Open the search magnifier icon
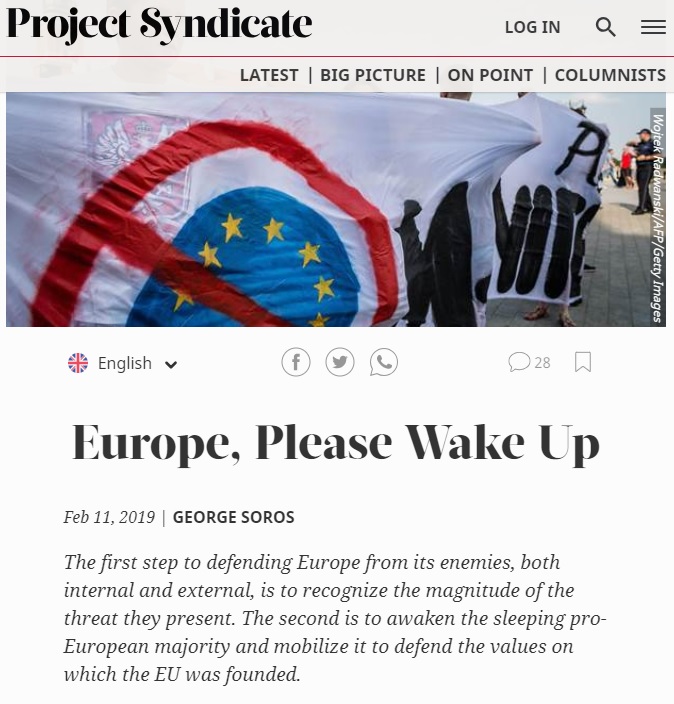 pos(605,27)
